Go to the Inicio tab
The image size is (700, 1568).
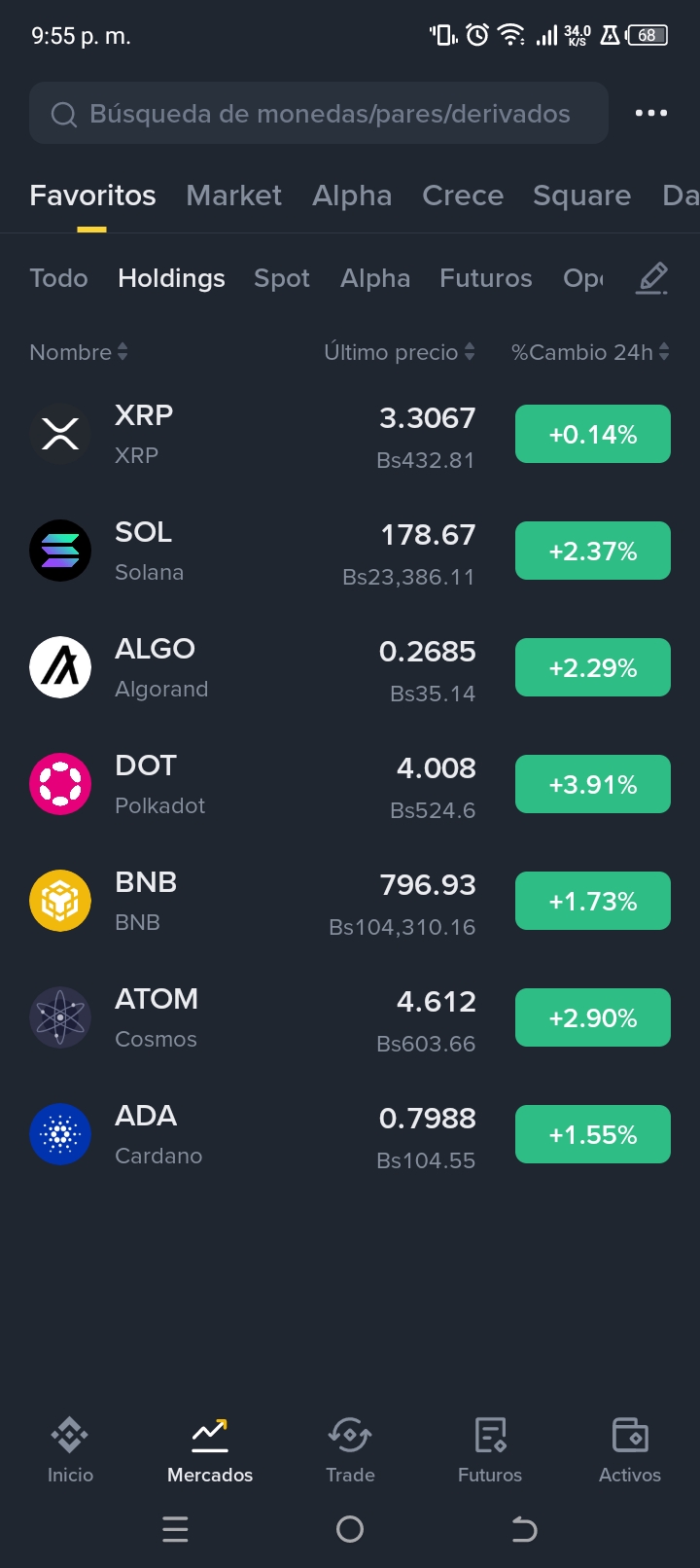pyautogui.click(x=70, y=1449)
